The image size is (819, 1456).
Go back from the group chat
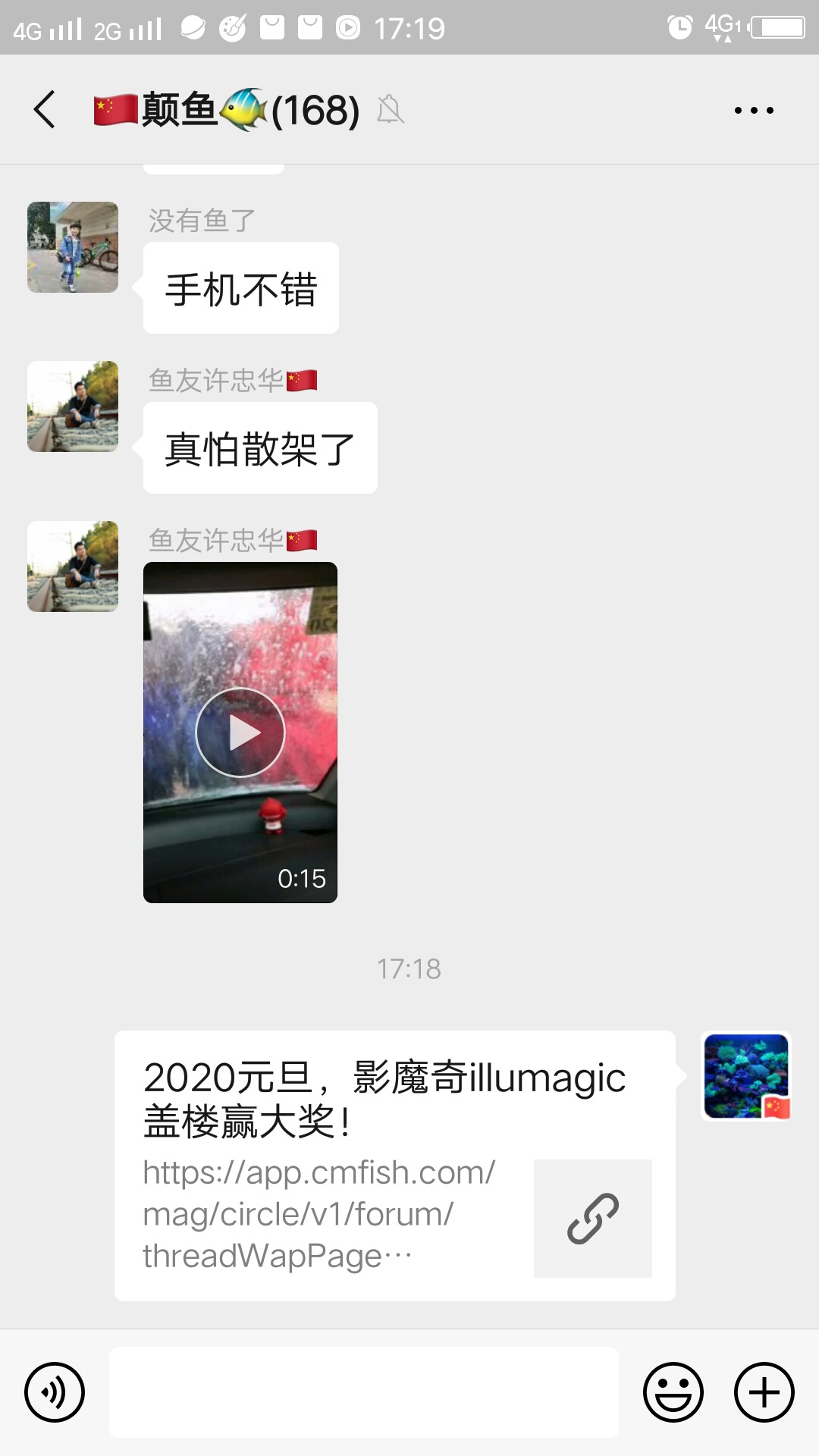[45, 110]
